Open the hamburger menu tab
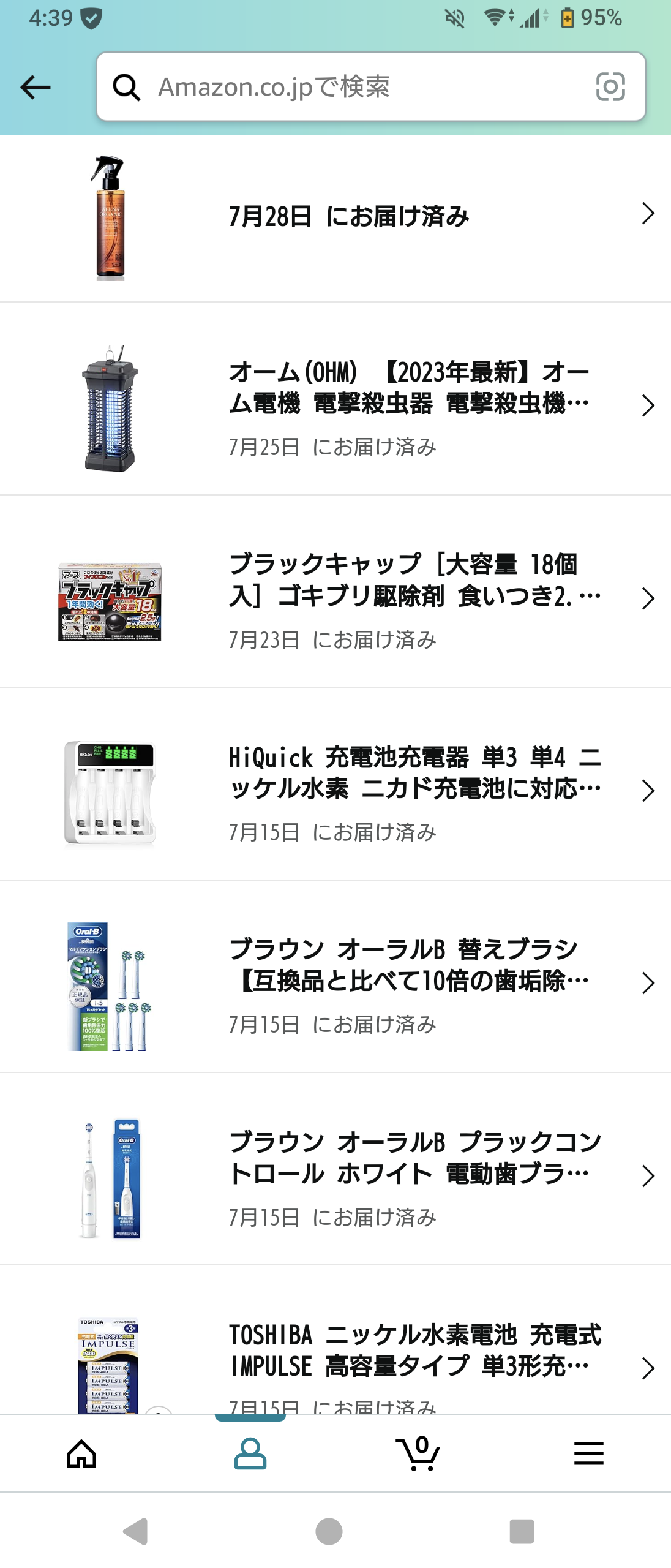 pyautogui.click(x=588, y=1453)
